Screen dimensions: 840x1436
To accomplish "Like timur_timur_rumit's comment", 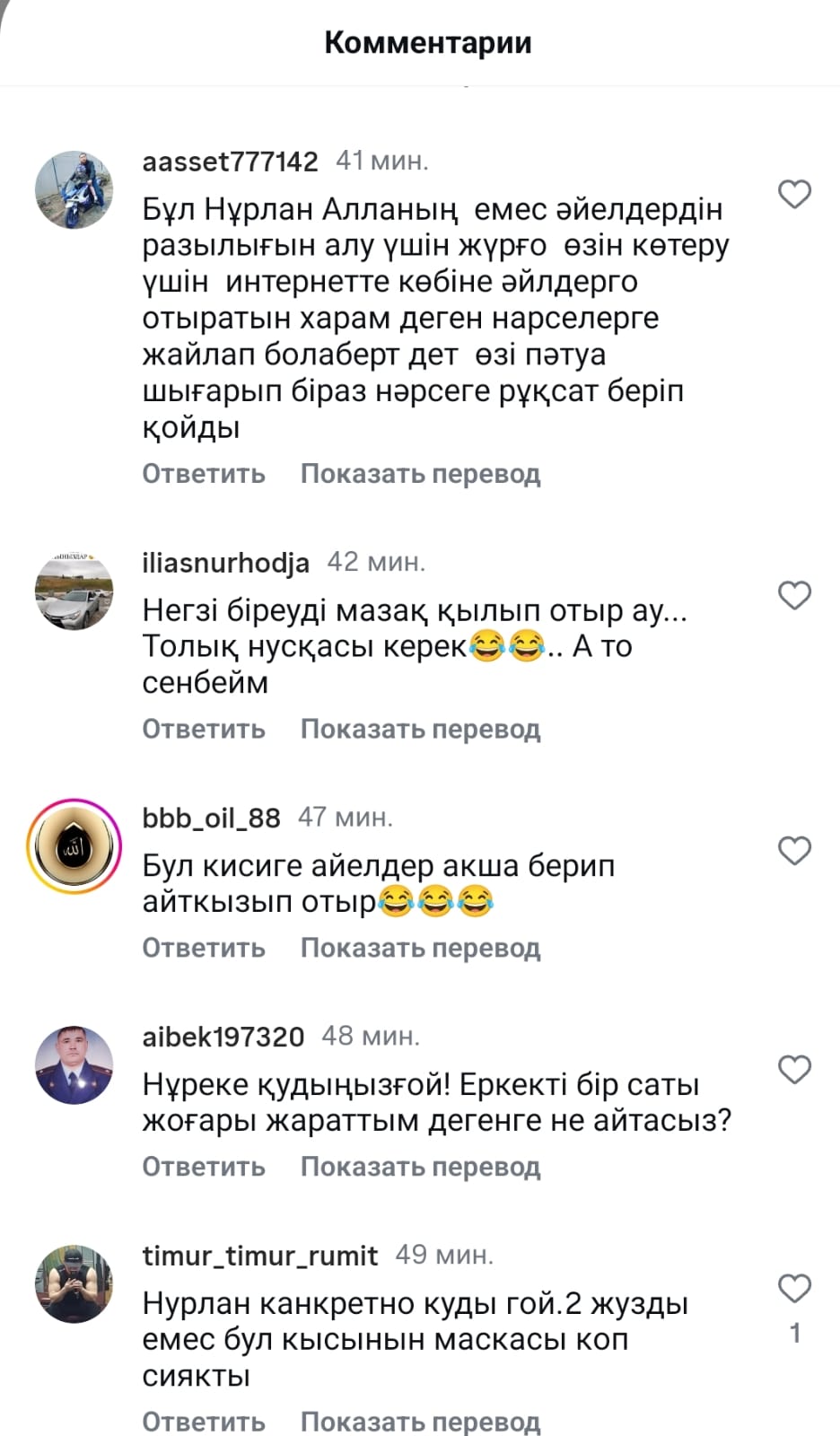I will tap(794, 1288).
